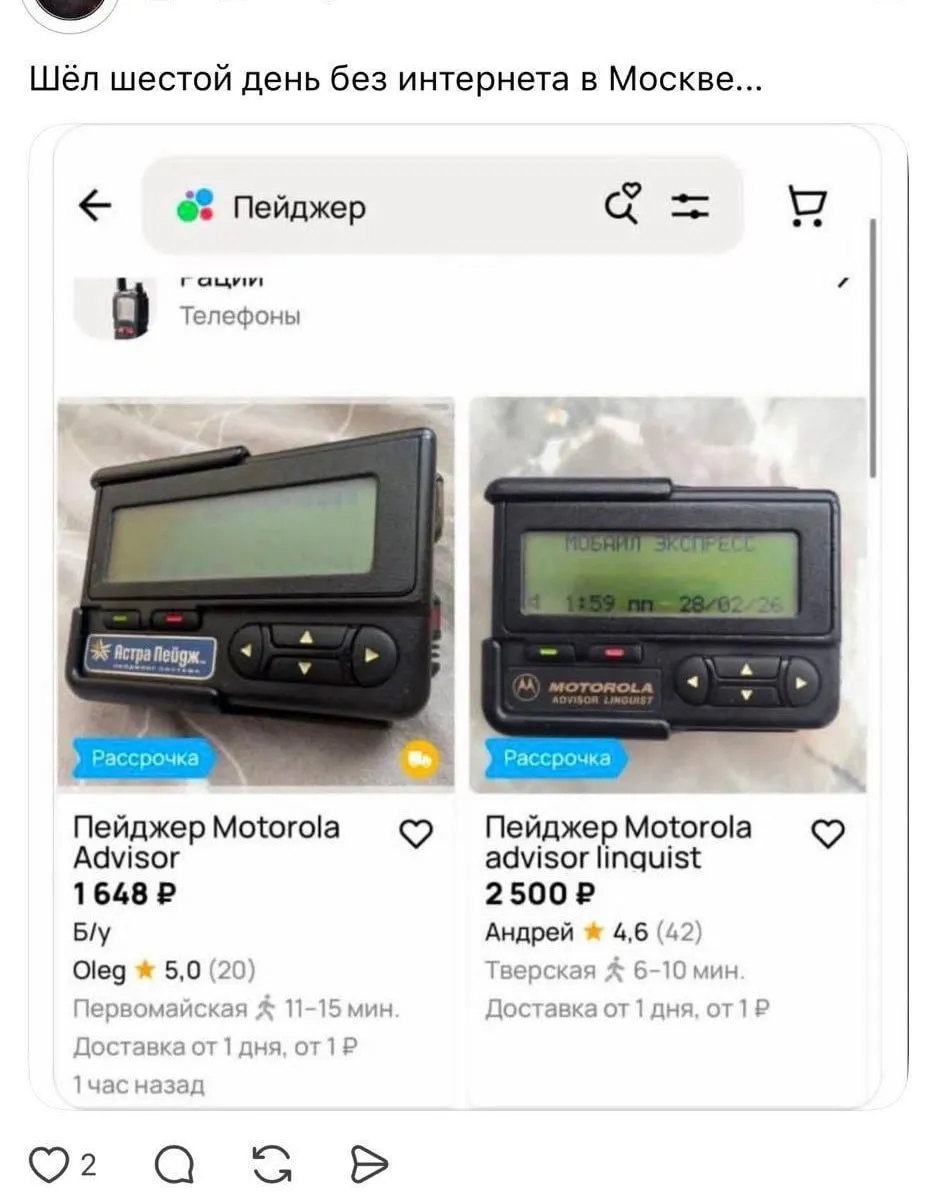Screen dimensions: 932x1204
Task: Click the share arrow icon
Action: click(370, 1163)
